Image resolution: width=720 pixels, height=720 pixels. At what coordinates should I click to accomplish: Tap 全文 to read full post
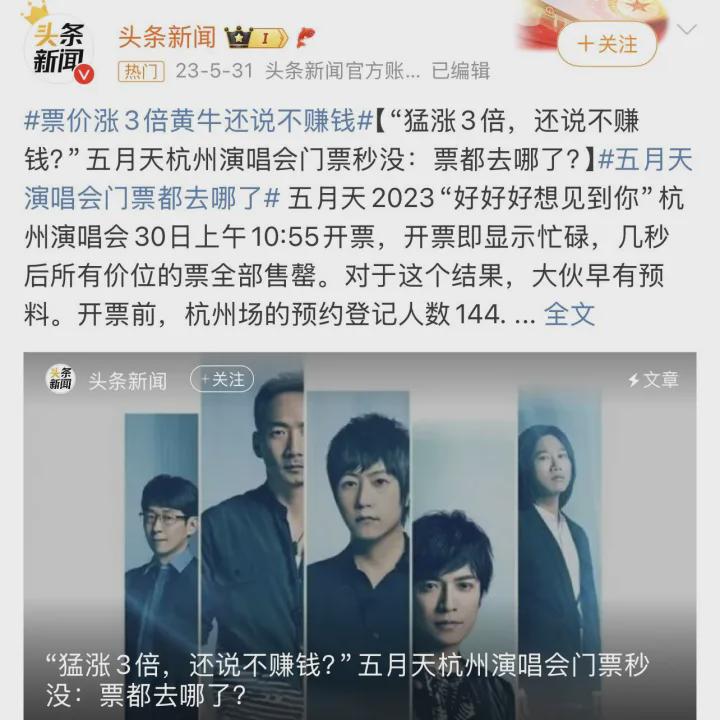click(x=569, y=314)
